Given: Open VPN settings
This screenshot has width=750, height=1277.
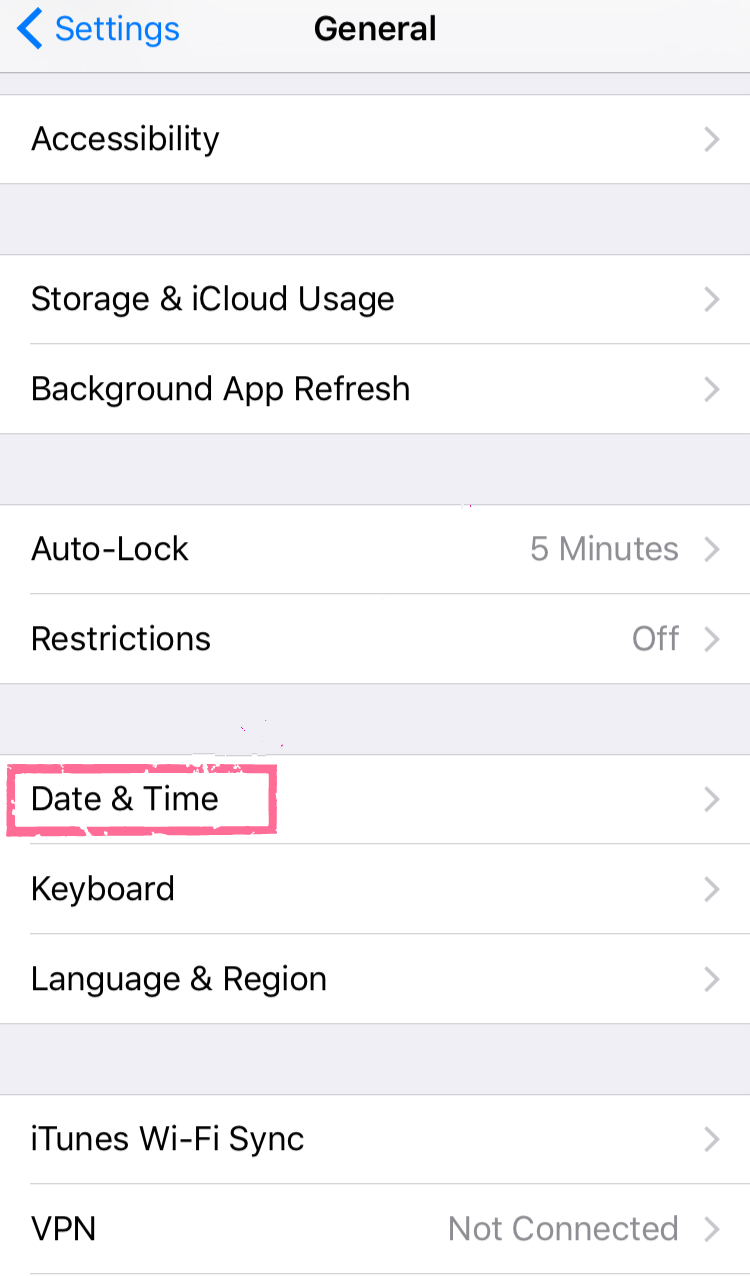Looking at the screenshot, I should tap(374, 1229).
